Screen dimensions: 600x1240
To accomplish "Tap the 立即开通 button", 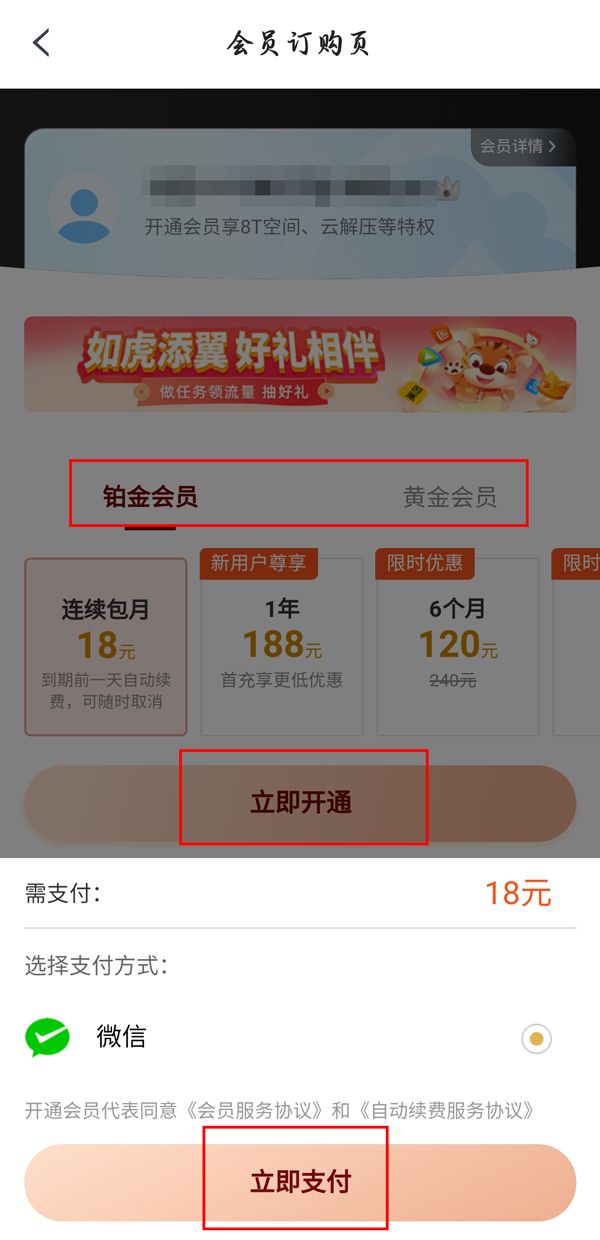I will [x=300, y=803].
